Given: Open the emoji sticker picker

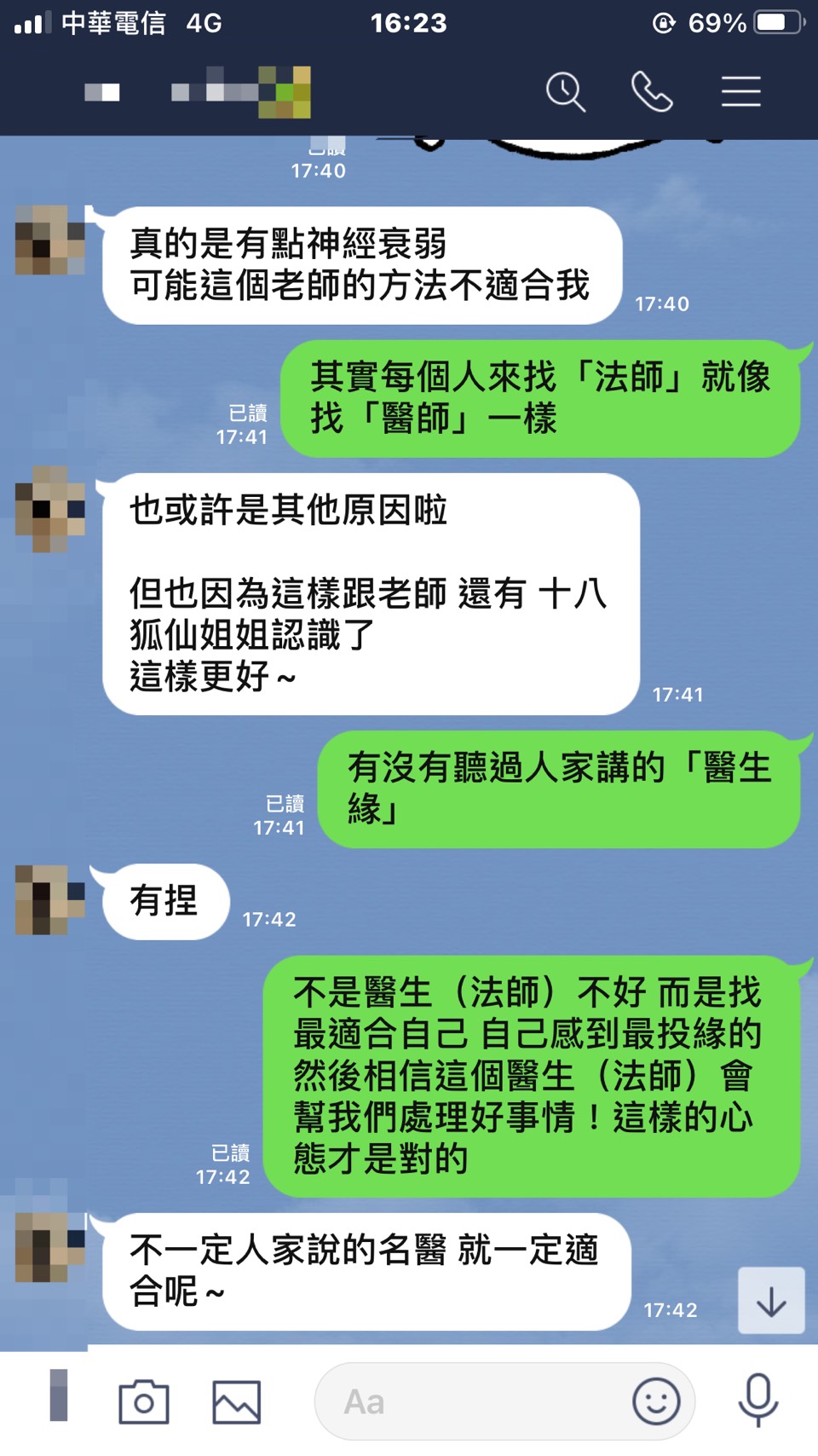Looking at the screenshot, I should coord(655,1401).
